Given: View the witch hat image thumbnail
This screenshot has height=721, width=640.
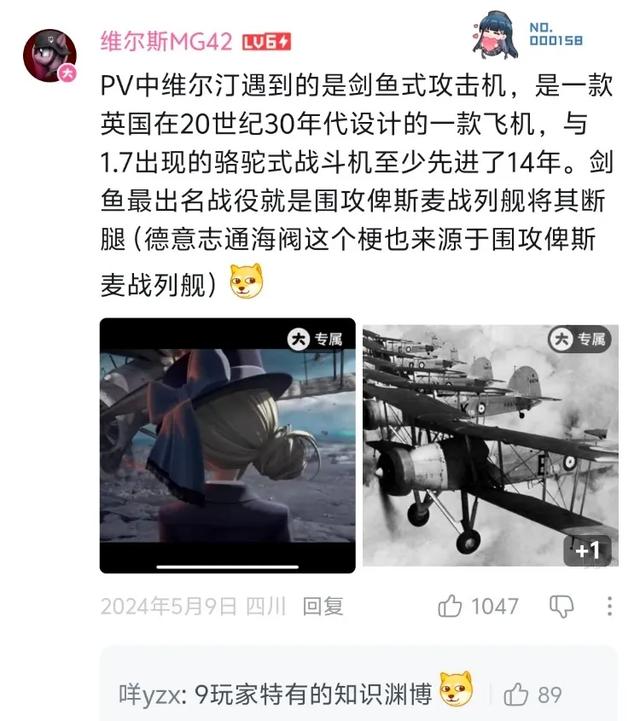Looking at the screenshot, I should 227,448.
